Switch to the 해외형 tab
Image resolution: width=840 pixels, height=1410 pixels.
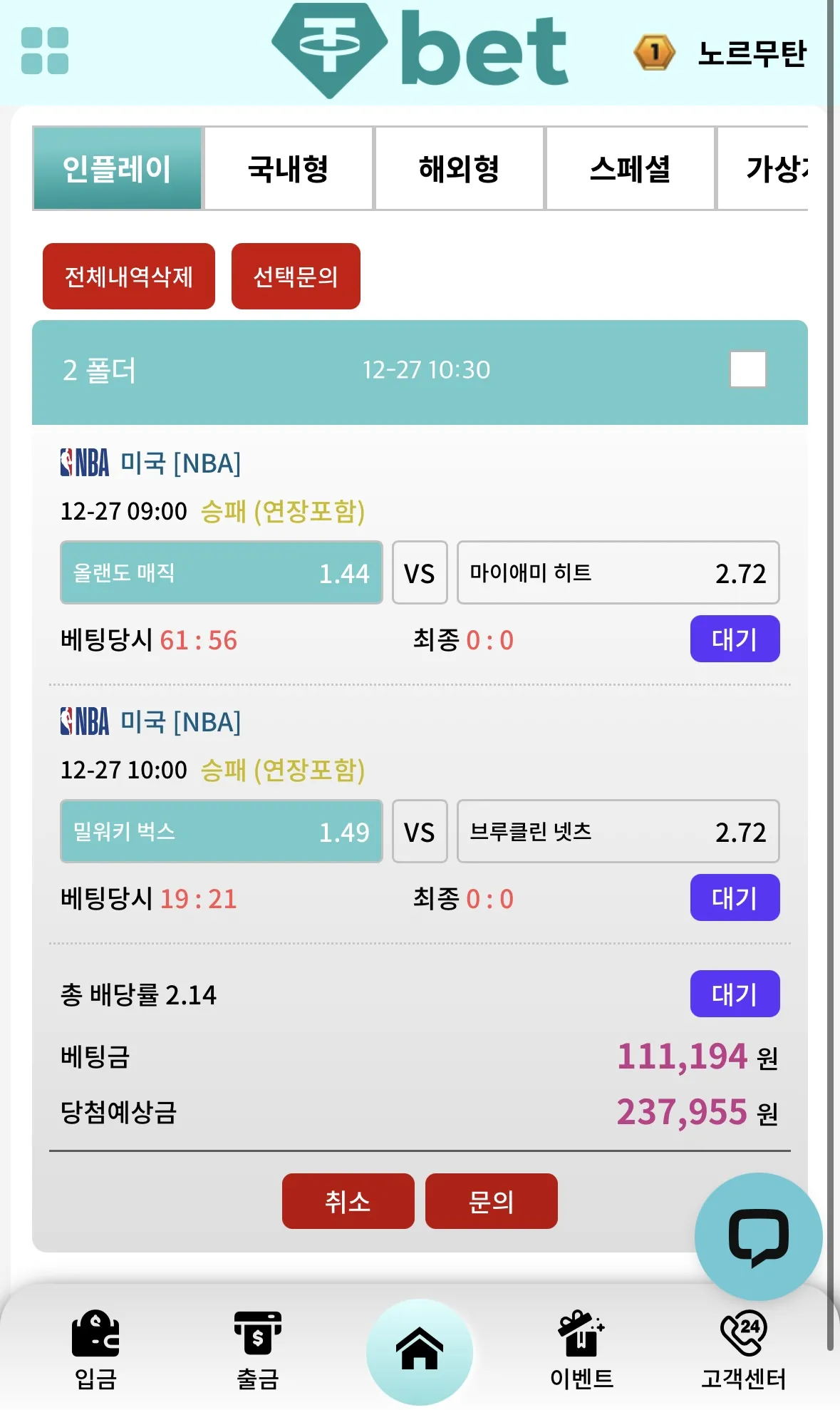pos(460,169)
